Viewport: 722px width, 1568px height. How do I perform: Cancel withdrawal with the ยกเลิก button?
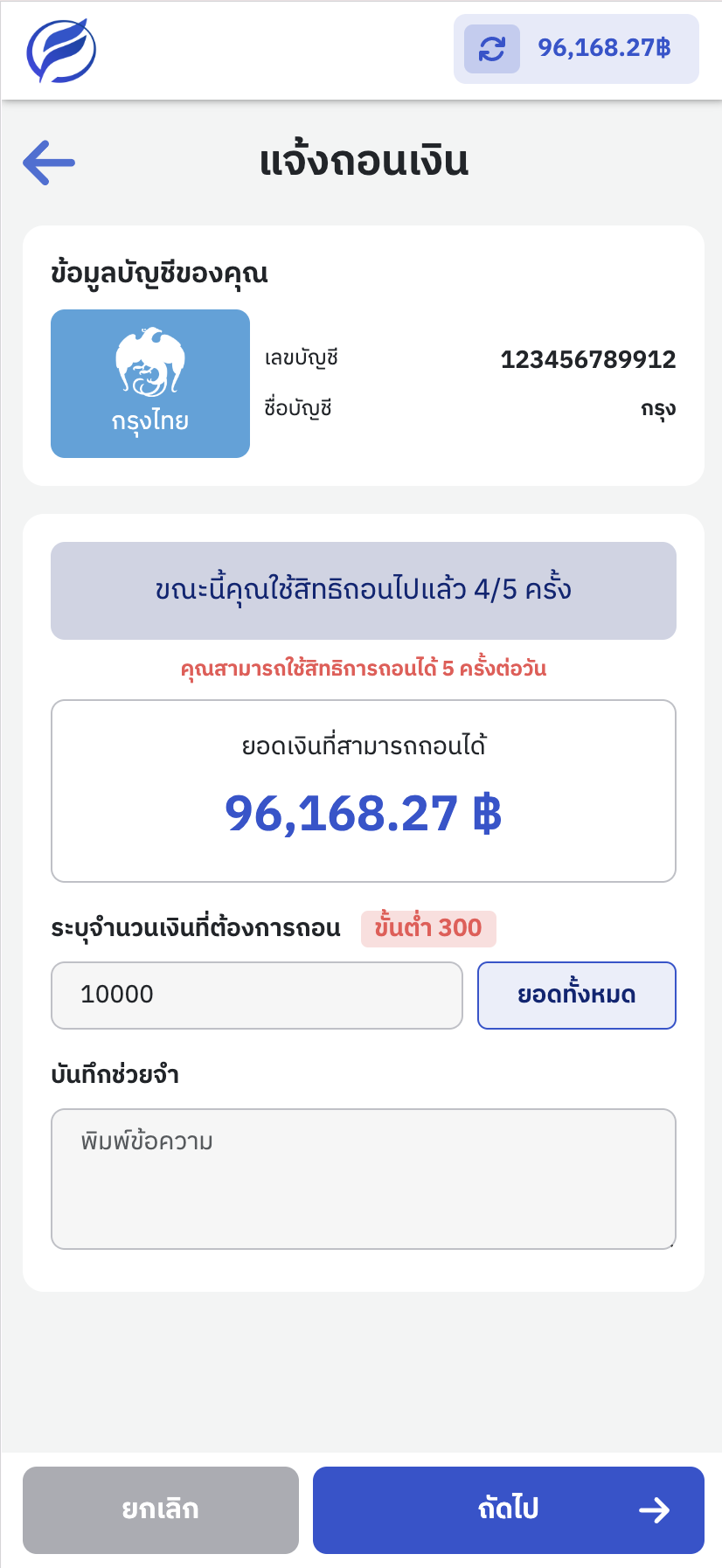pyautogui.click(x=161, y=1509)
